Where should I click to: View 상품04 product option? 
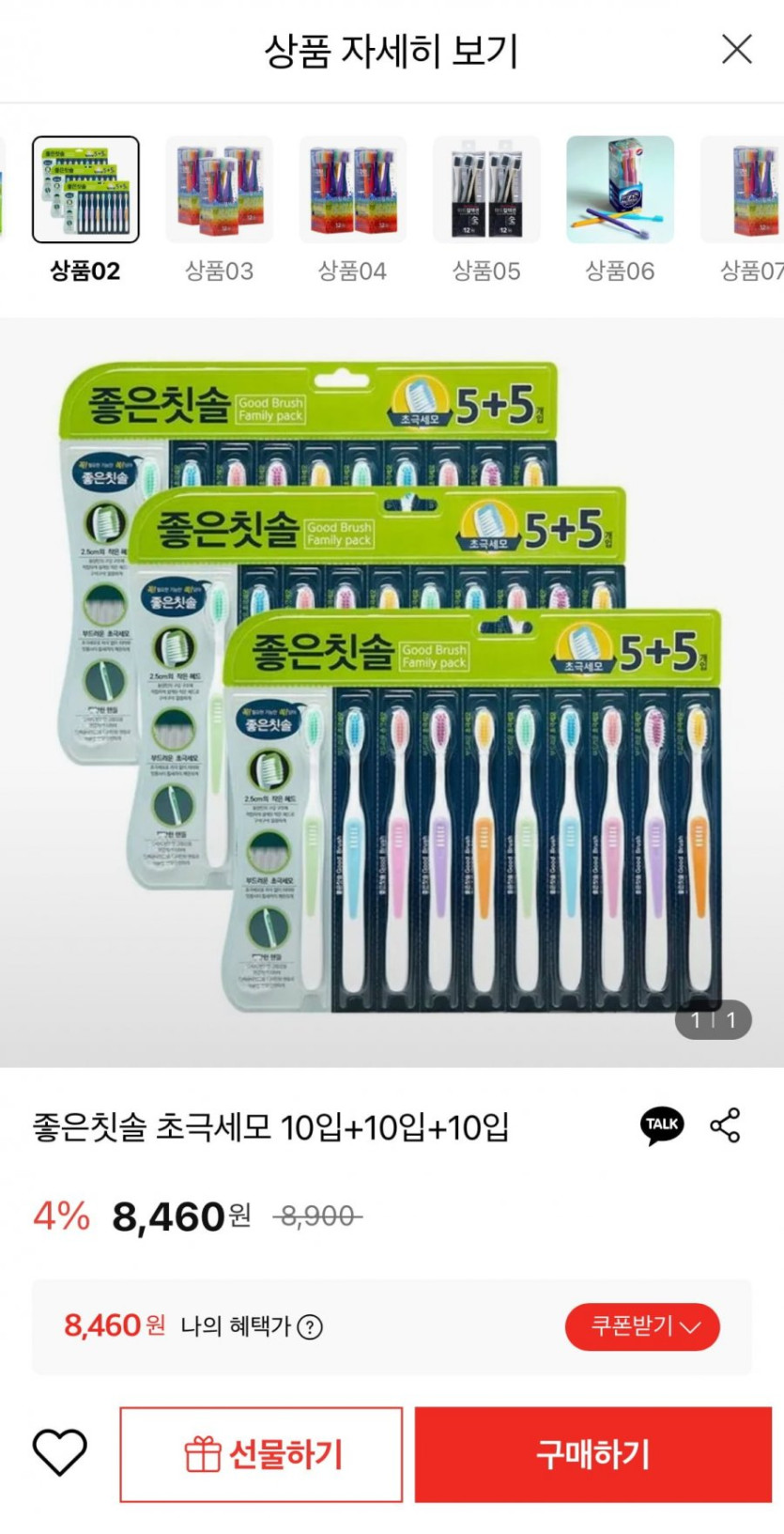[x=353, y=190]
